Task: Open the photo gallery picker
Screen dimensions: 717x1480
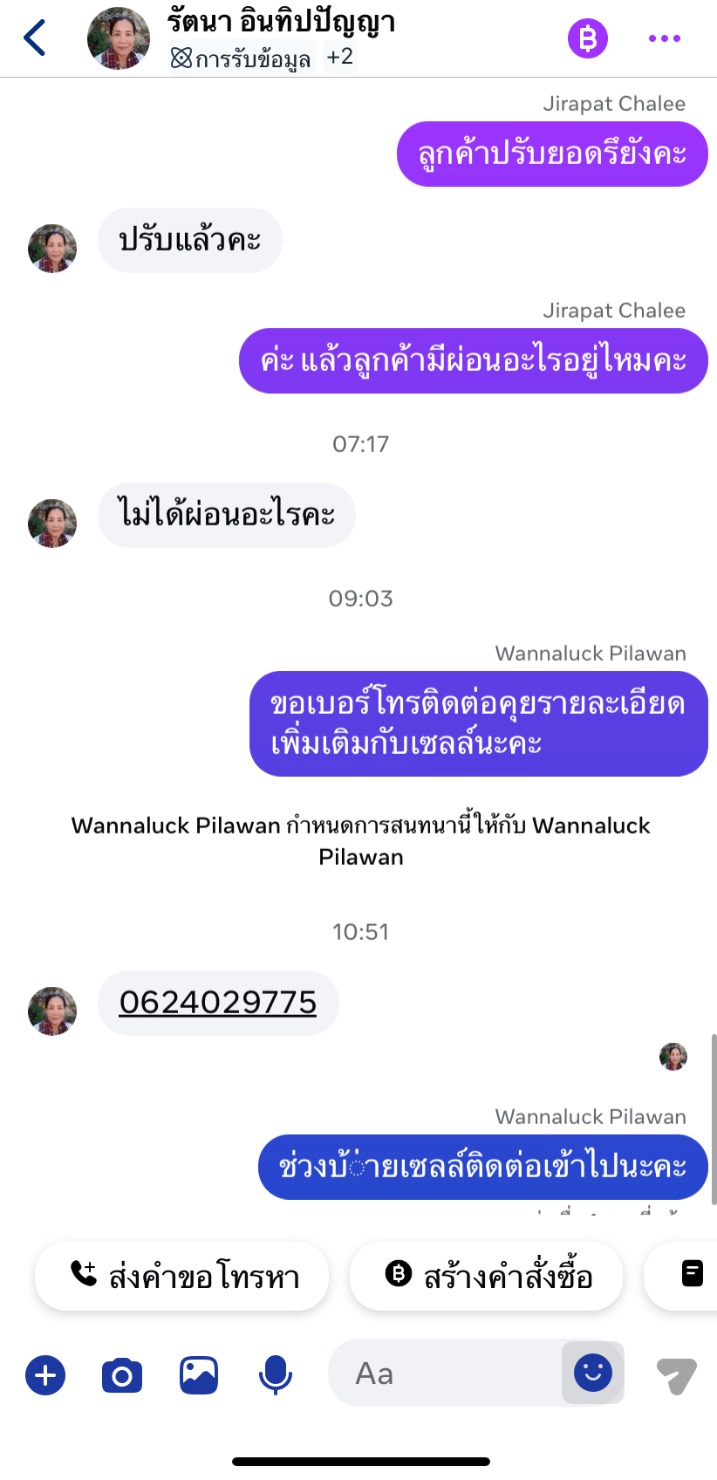Action: pyautogui.click(x=199, y=1376)
